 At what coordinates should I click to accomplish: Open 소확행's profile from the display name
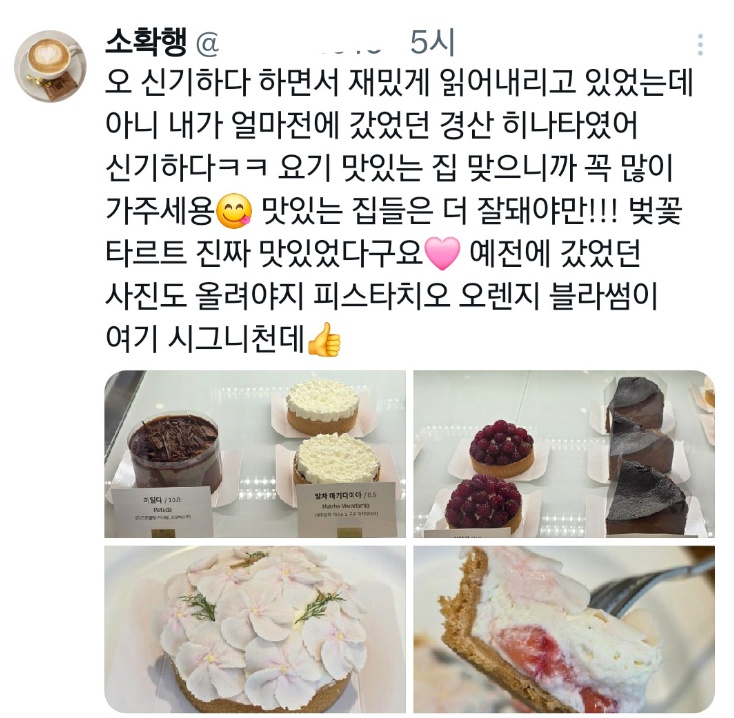point(144,41)
